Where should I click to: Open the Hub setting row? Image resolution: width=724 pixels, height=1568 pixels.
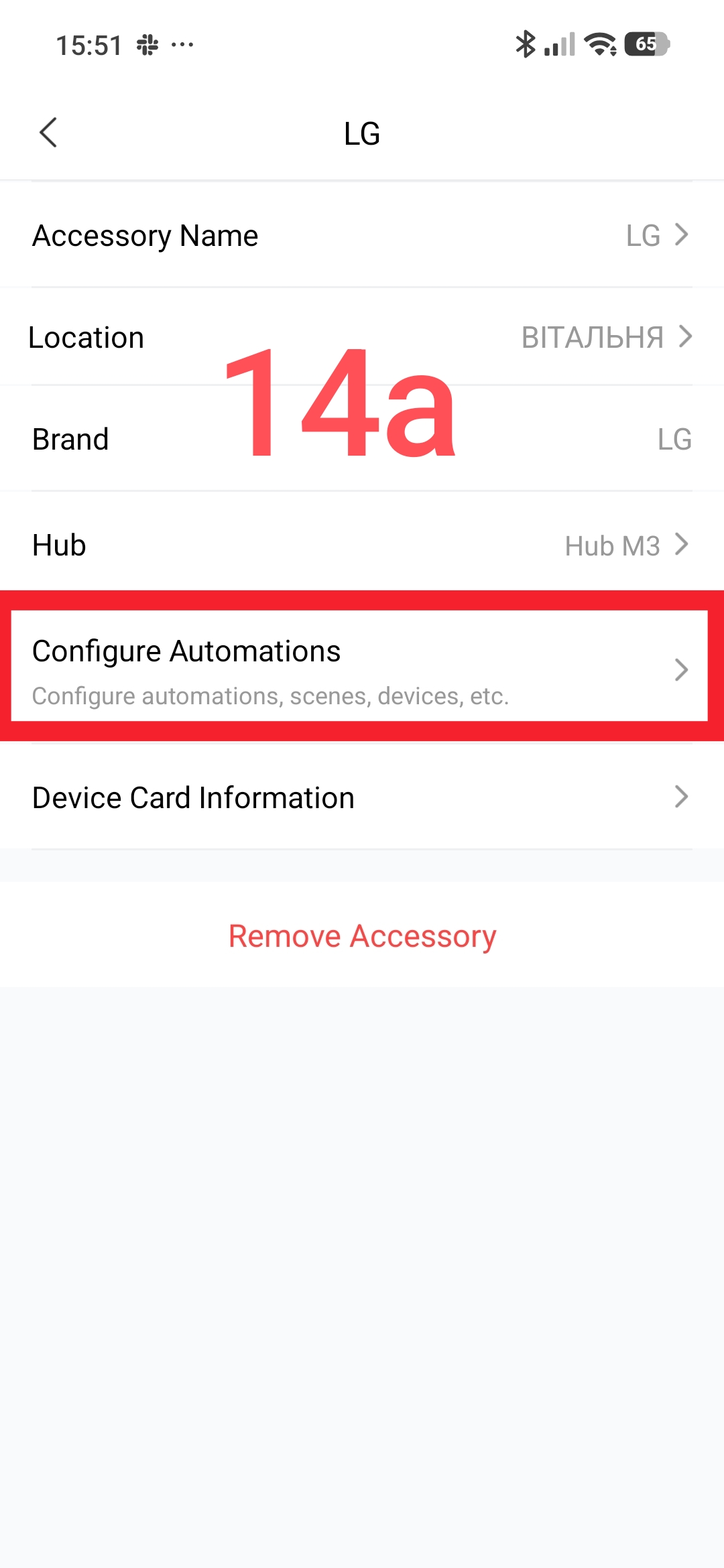pyautogui.click(x=362, y=545)
